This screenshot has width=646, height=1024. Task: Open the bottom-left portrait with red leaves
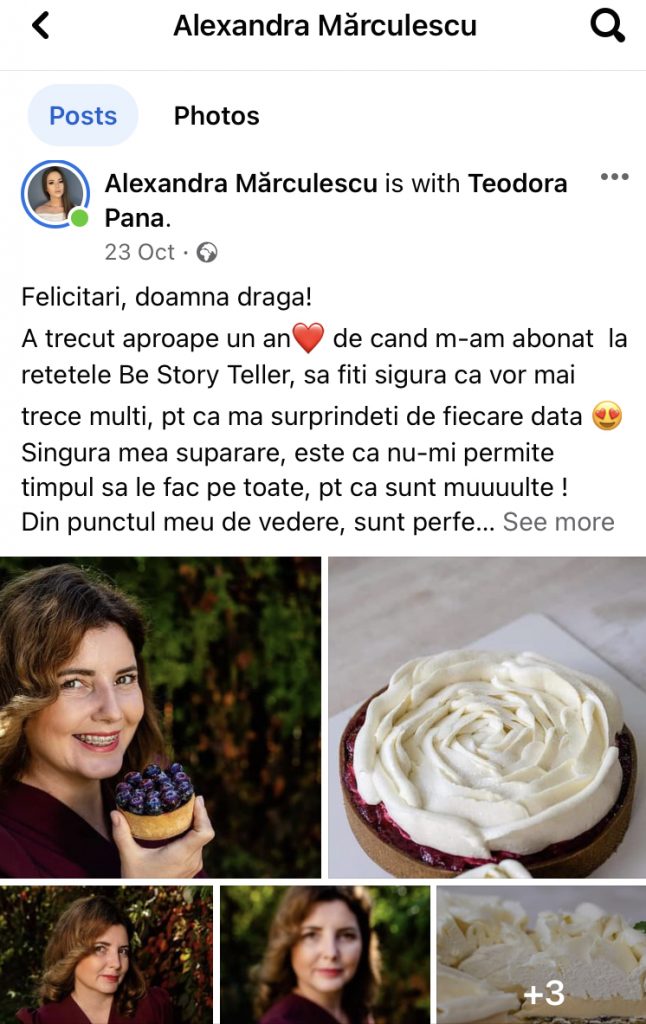106,955
